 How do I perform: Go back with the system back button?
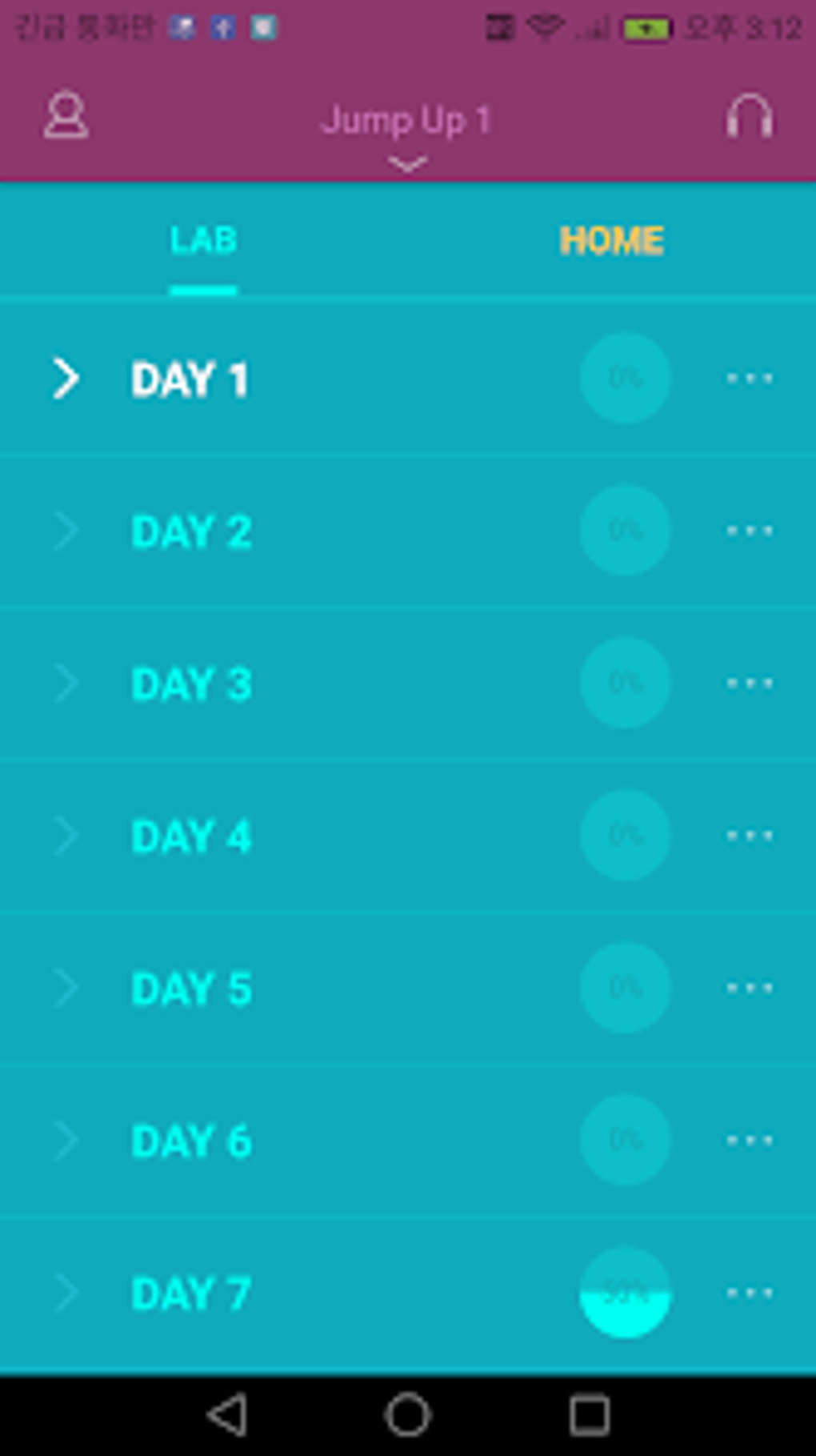(x=227, y=1415)
